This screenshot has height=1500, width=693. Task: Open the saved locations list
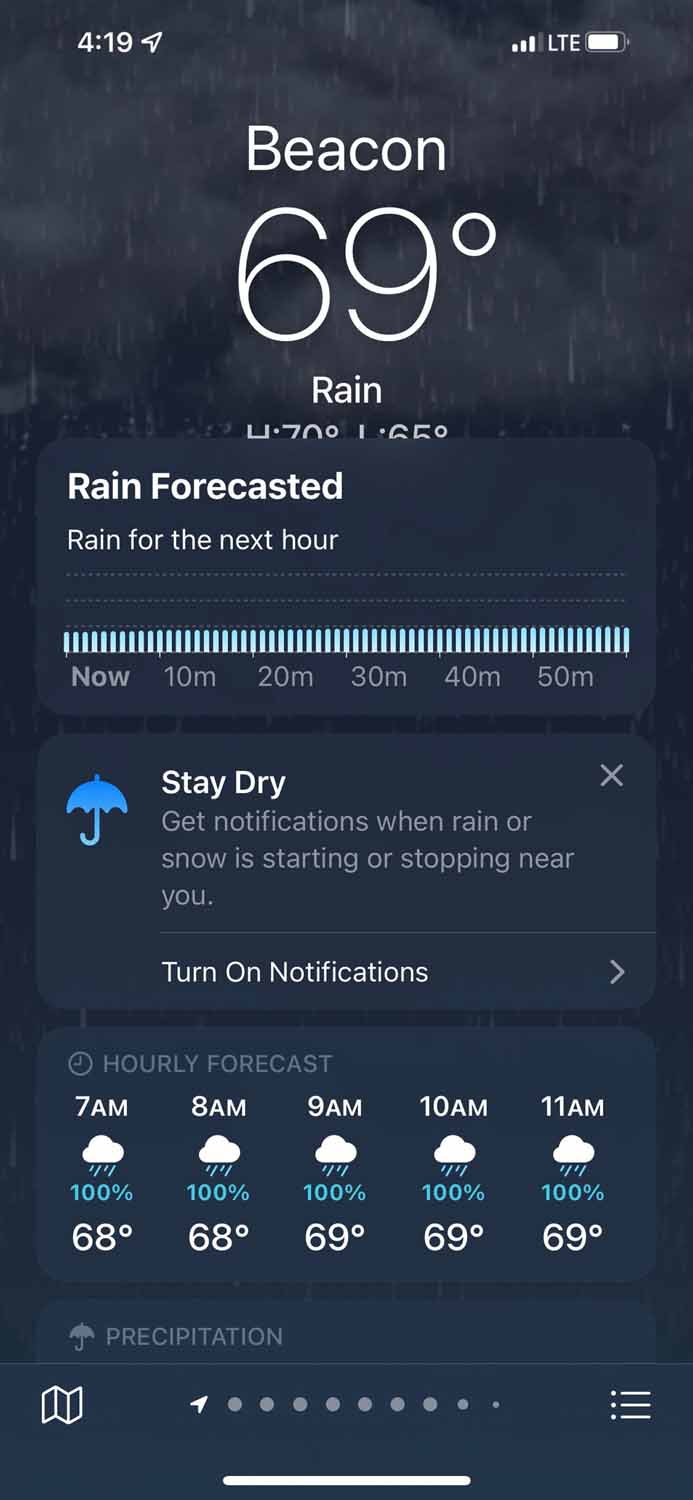pyautogui.click(x=630, y=1405)
